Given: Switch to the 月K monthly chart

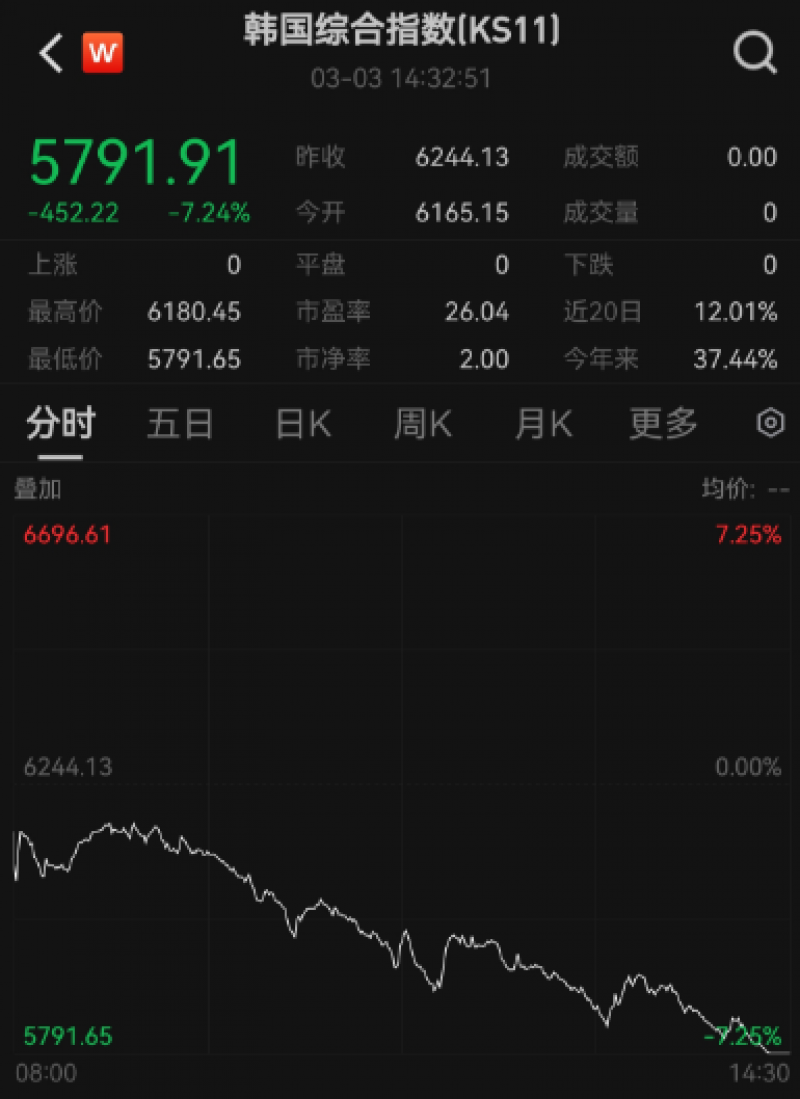Looking at the screenshot, I should 542,423.
